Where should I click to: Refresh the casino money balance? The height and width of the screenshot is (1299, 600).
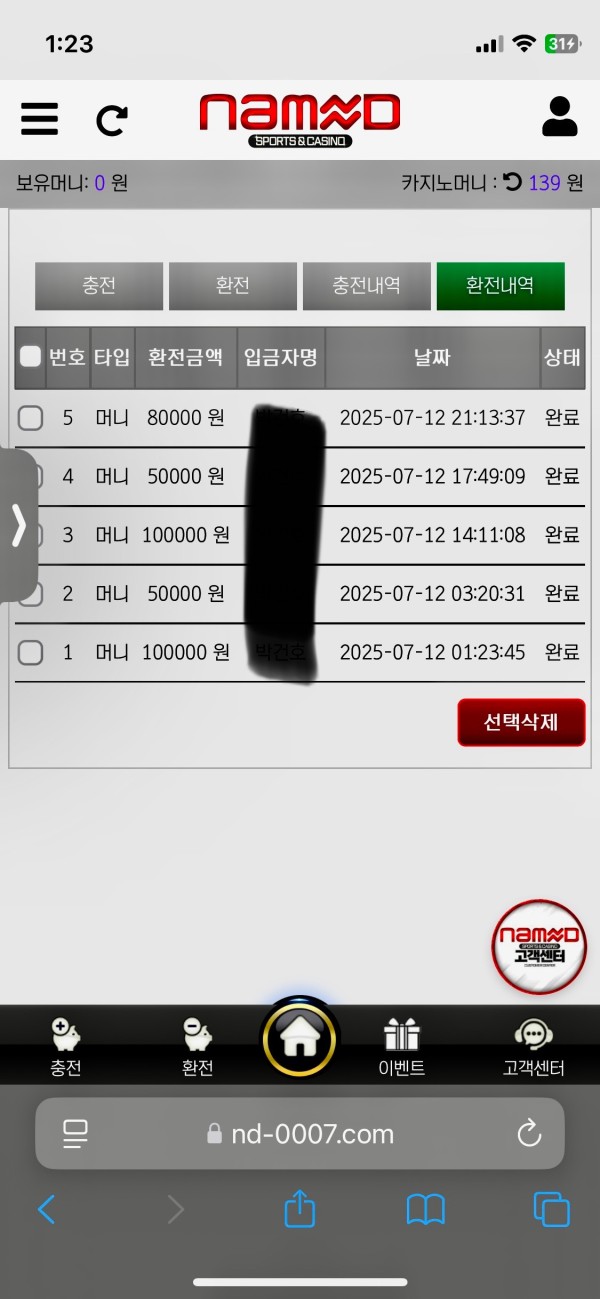pos(512,182)
